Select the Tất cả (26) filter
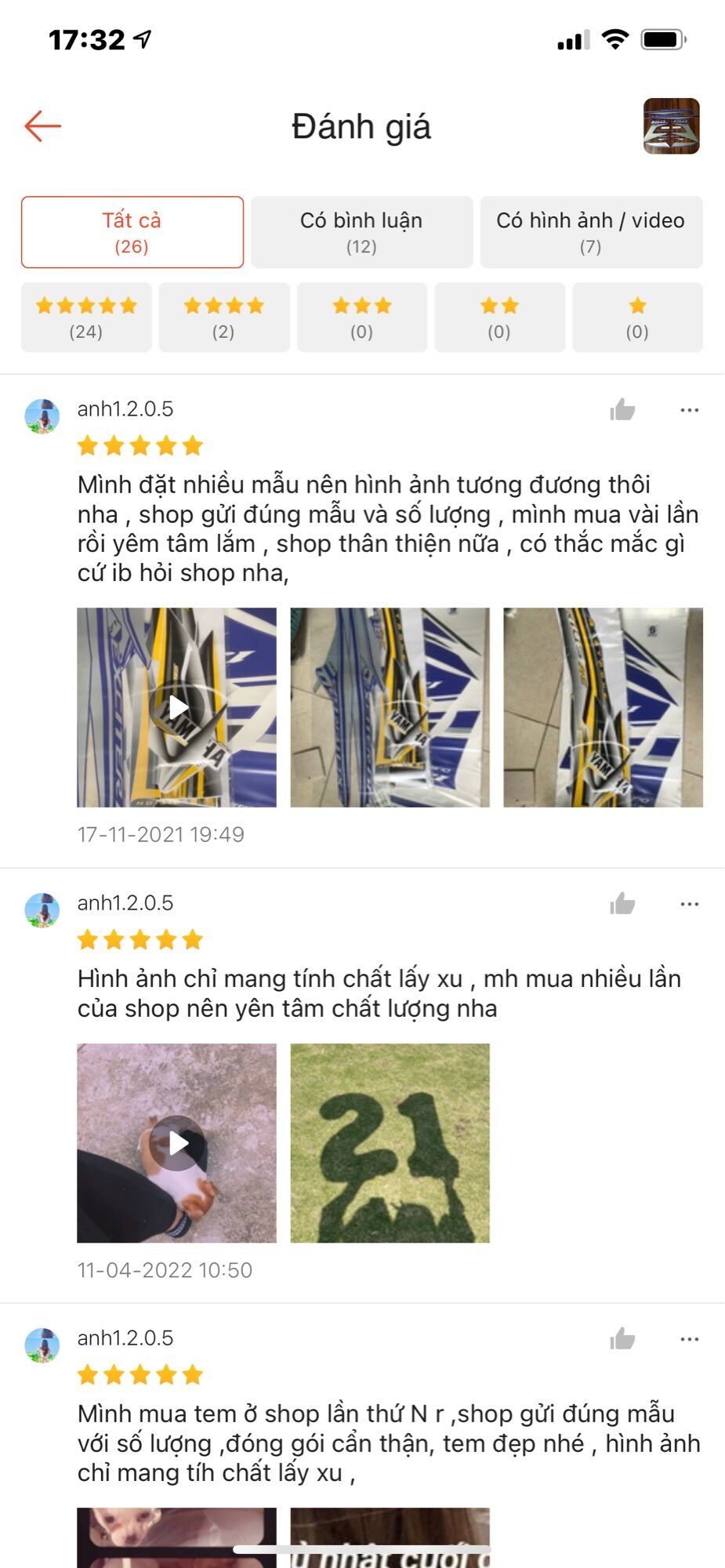 point(132,232)
